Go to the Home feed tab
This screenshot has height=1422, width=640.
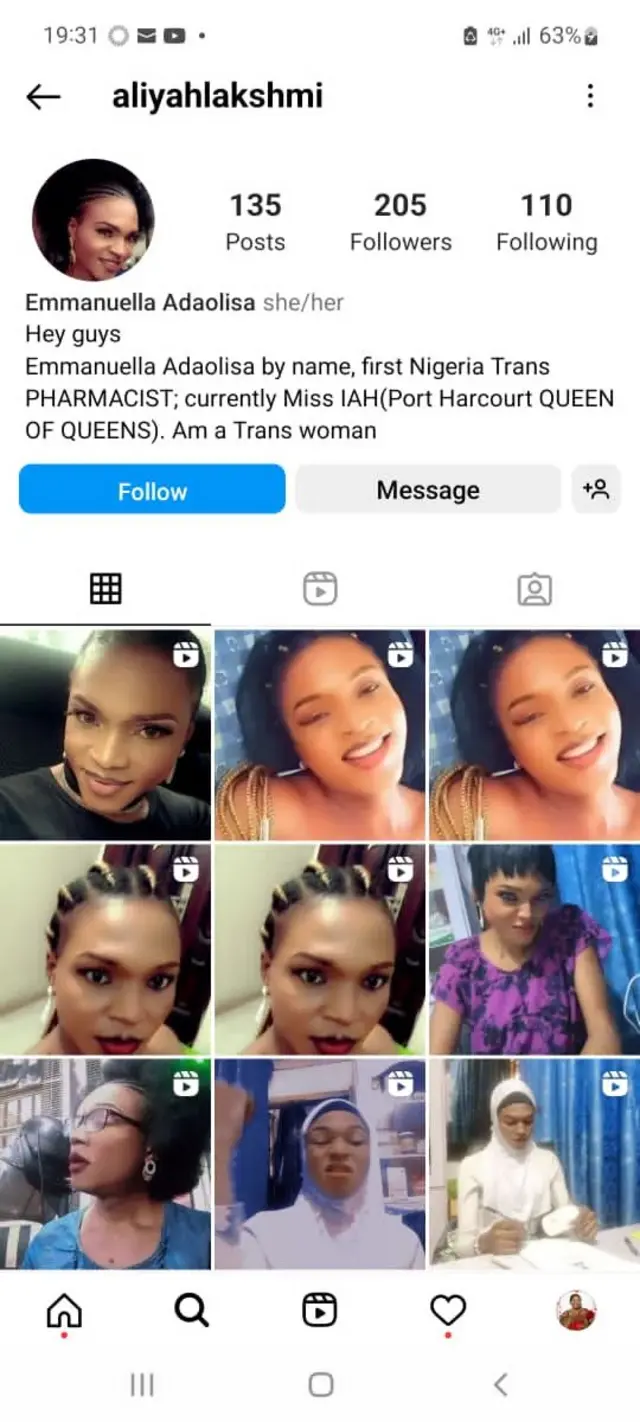pos(64,1309)
